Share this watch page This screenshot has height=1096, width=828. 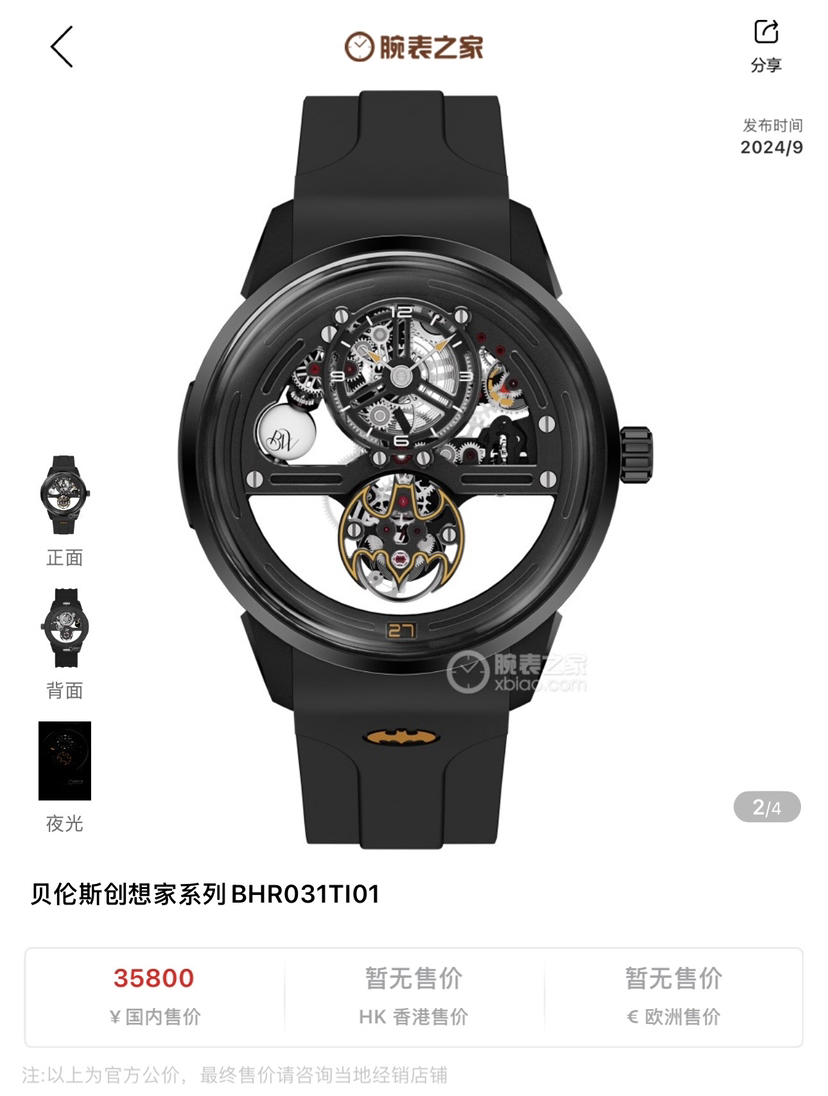pyautogui.click(x=766, y=44)
